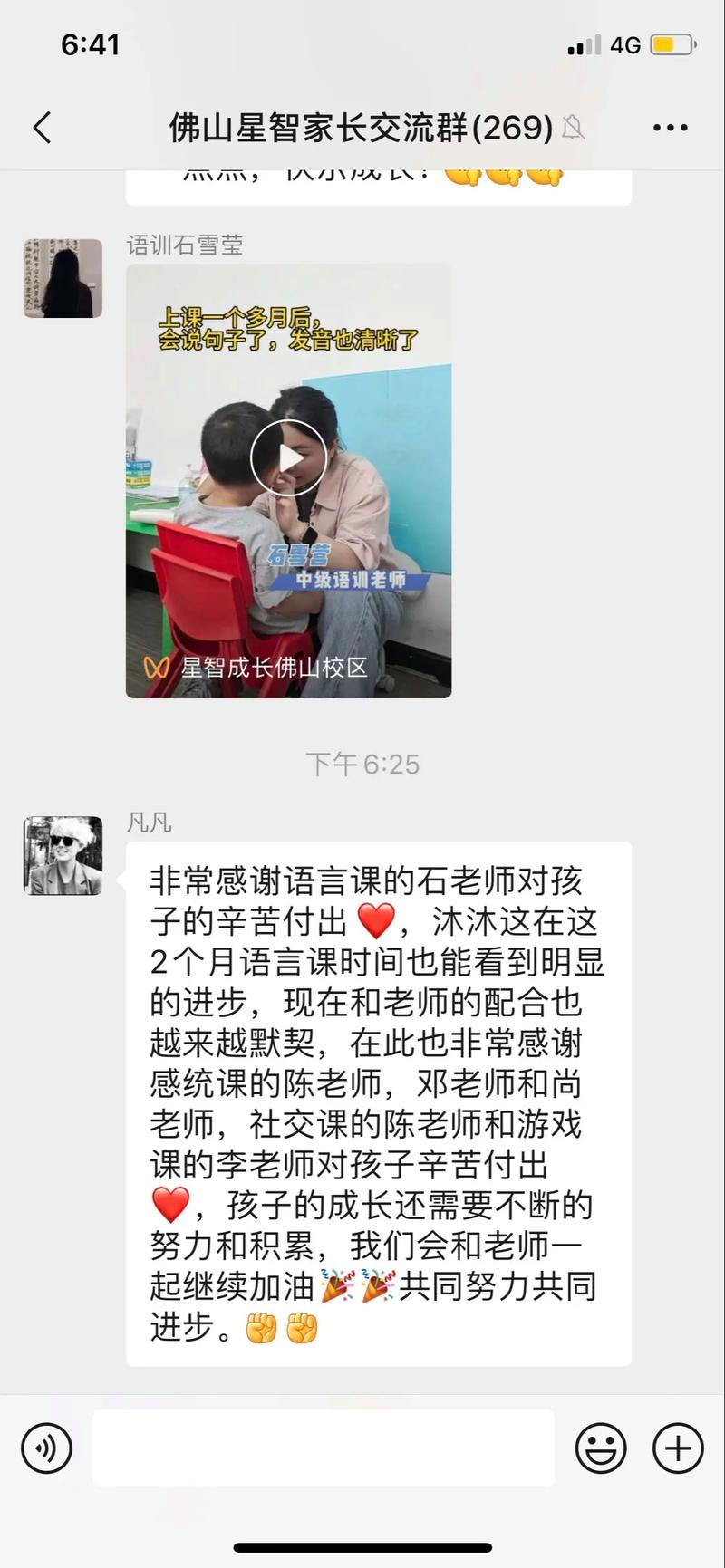Tap the timestamp 下午 6:25

click(361, 765)
